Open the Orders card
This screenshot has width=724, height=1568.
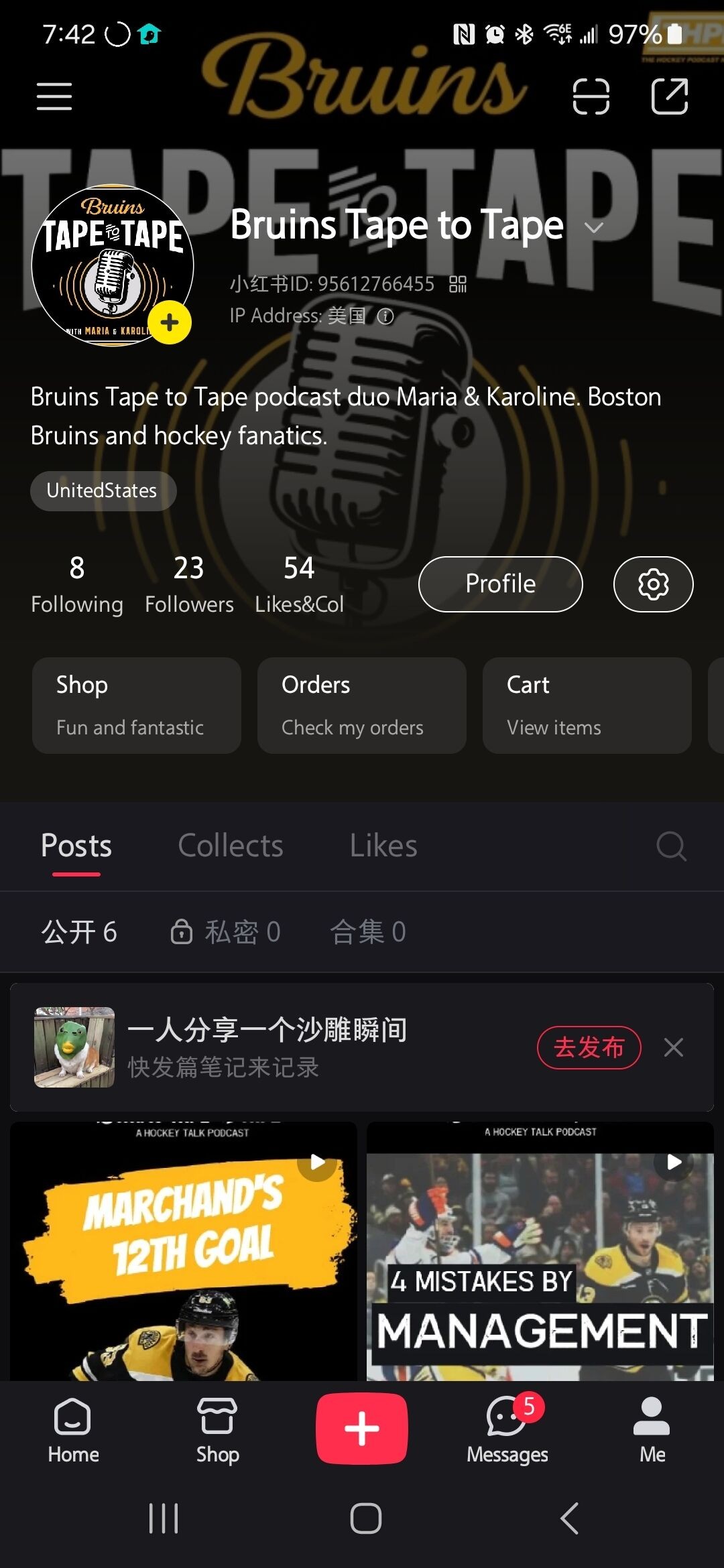click(361, 705)
